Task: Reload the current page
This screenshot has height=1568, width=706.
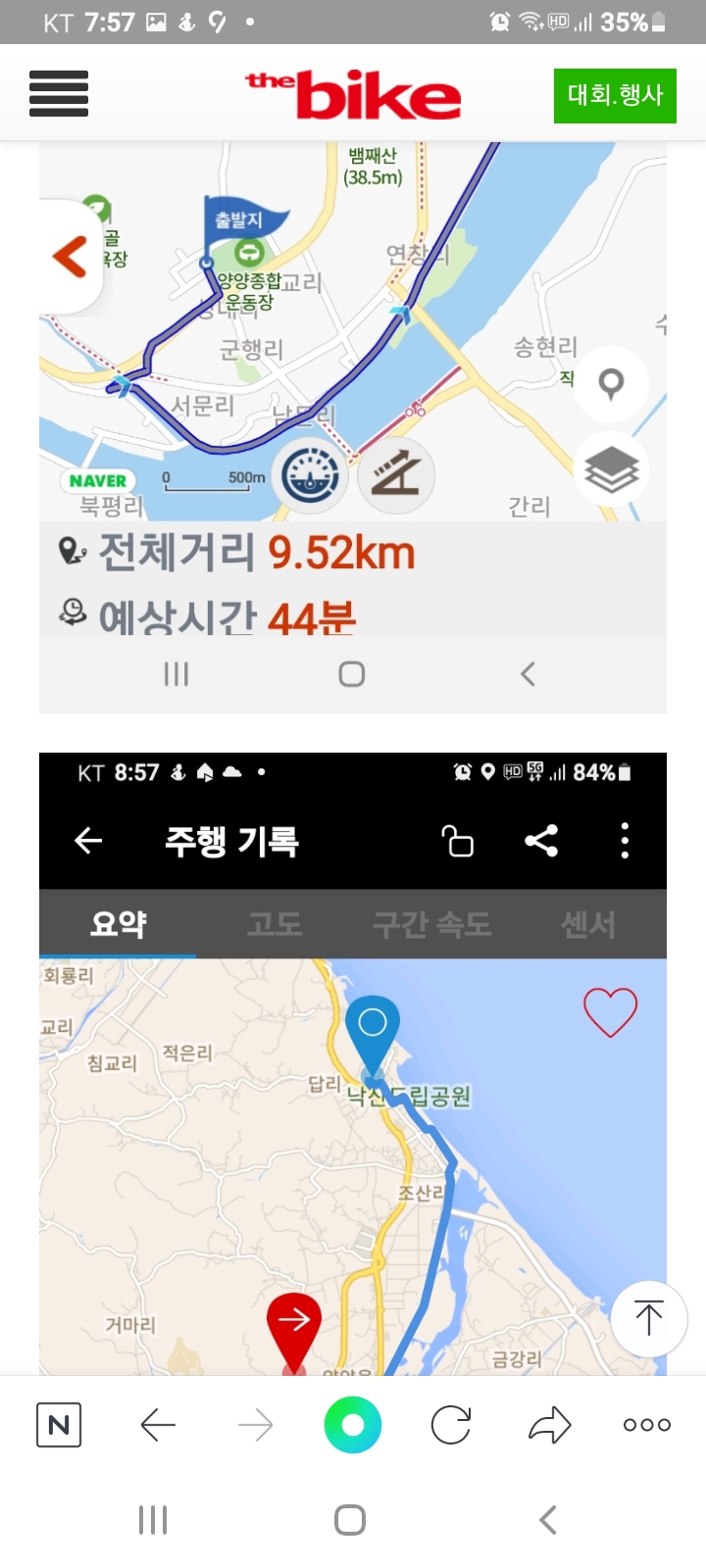Action: (x=451, y=1425)
